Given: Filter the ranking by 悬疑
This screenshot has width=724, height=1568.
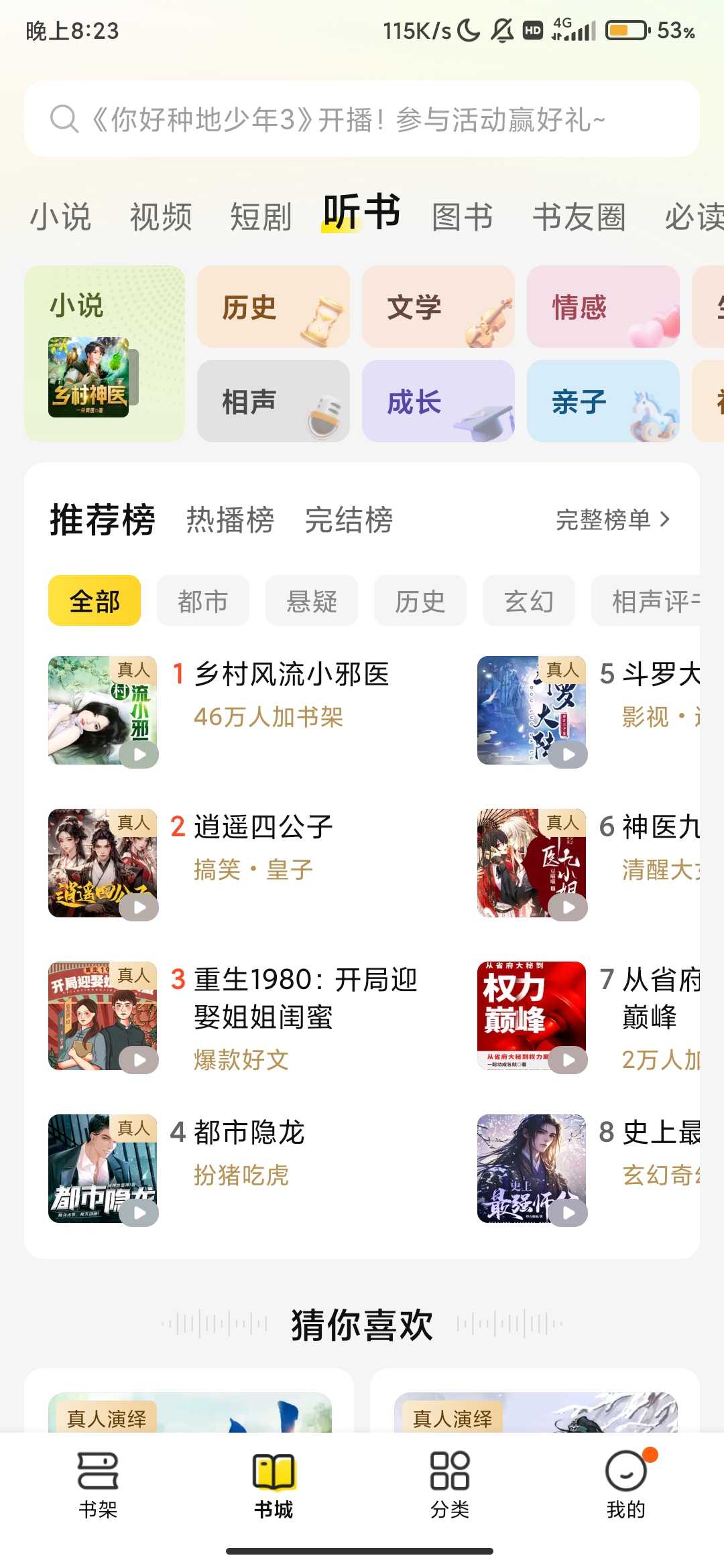Looking at the screenshot, I should coord(311,601).
